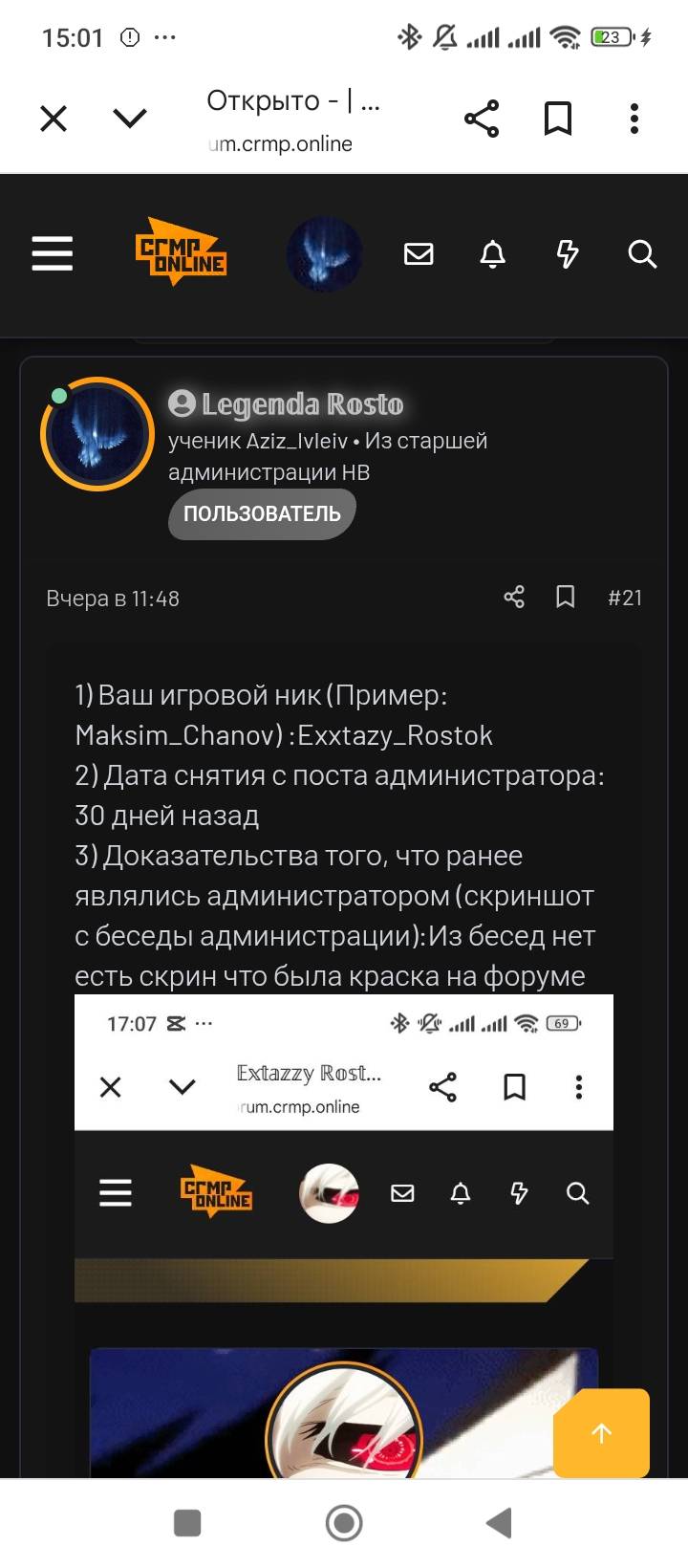Expand the browser tab dropdown chevron
Viewport: 688px width, 1568px height.
tap(130, 119)
